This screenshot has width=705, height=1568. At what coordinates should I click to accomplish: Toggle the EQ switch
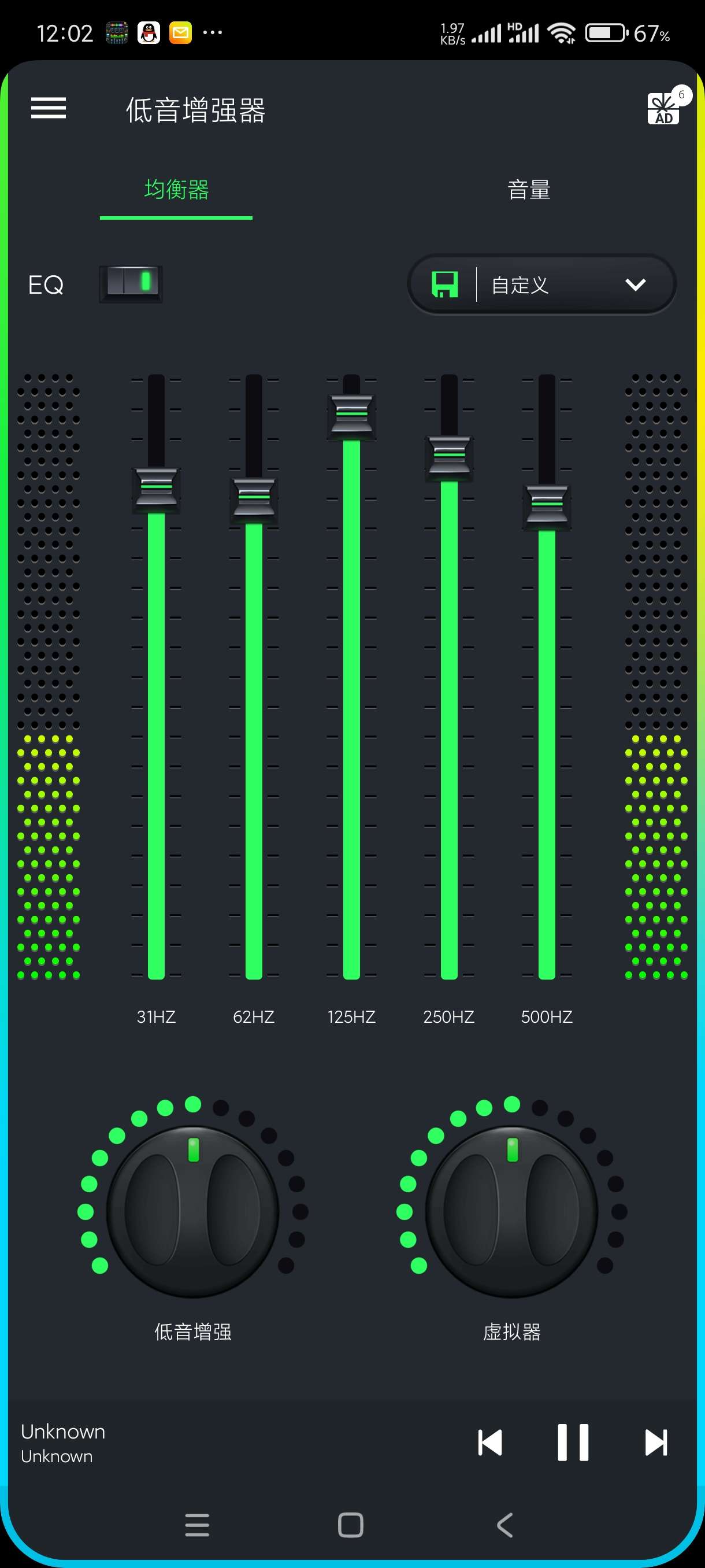131,284
